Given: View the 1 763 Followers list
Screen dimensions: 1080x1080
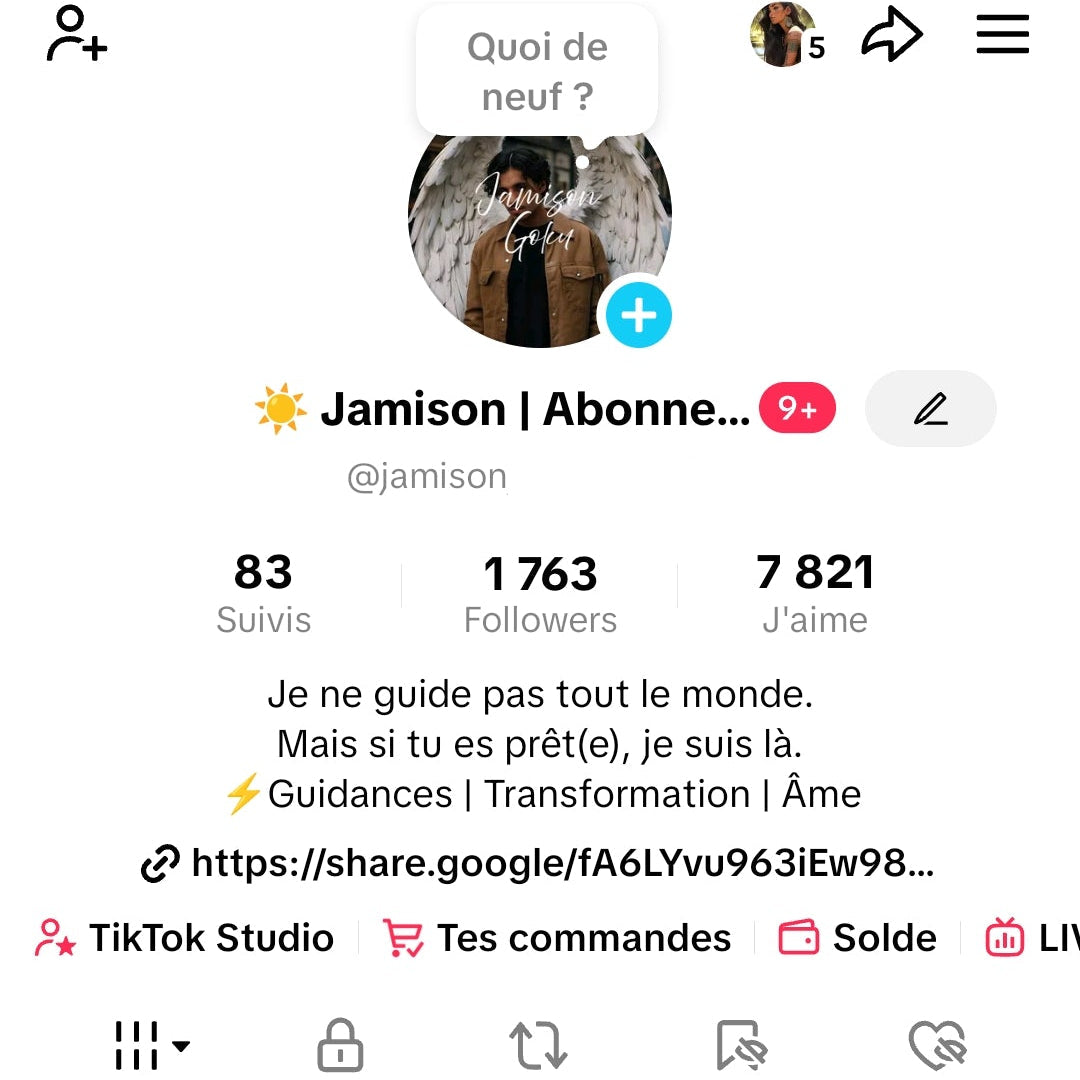Looking at the screenshot, I should 540,594.
